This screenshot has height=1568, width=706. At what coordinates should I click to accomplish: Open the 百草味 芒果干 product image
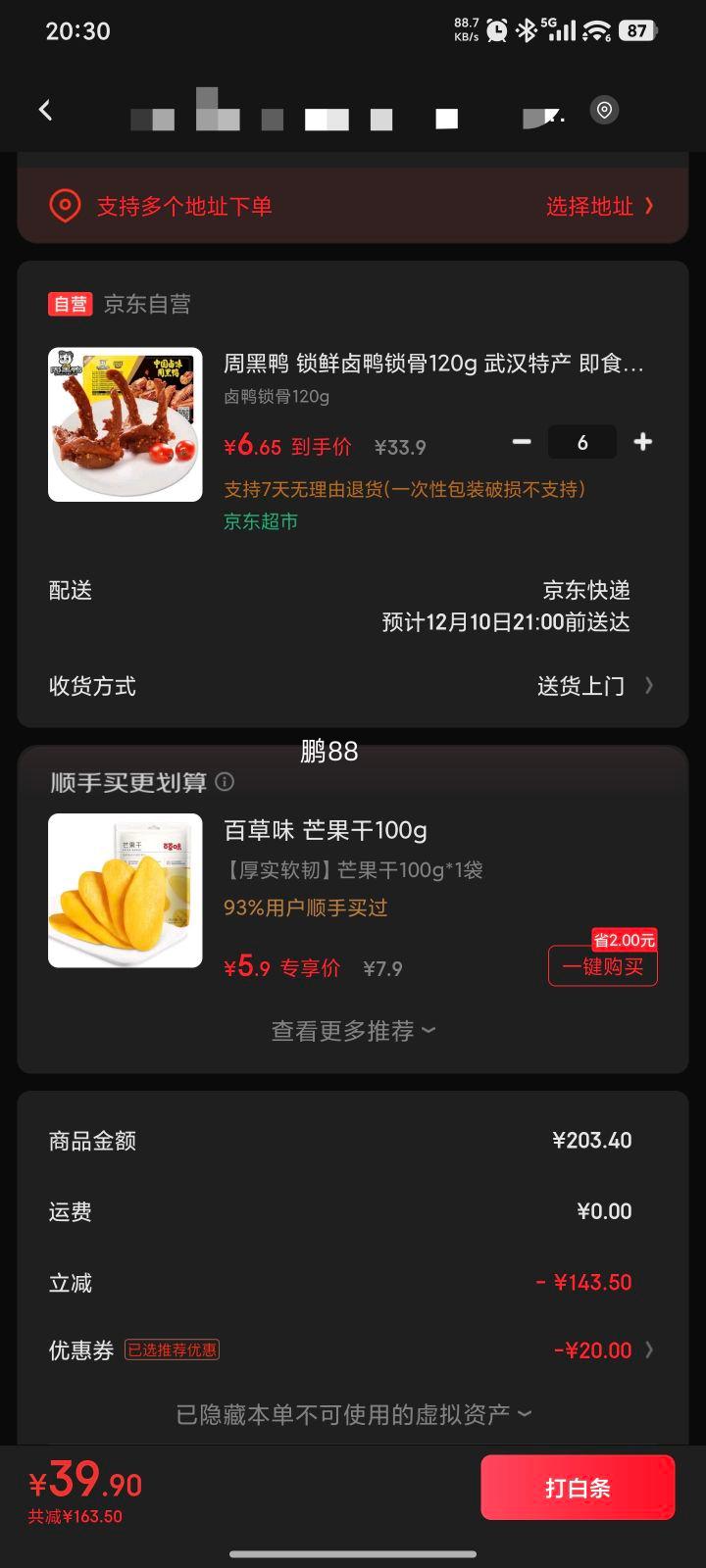pos(126,890)
